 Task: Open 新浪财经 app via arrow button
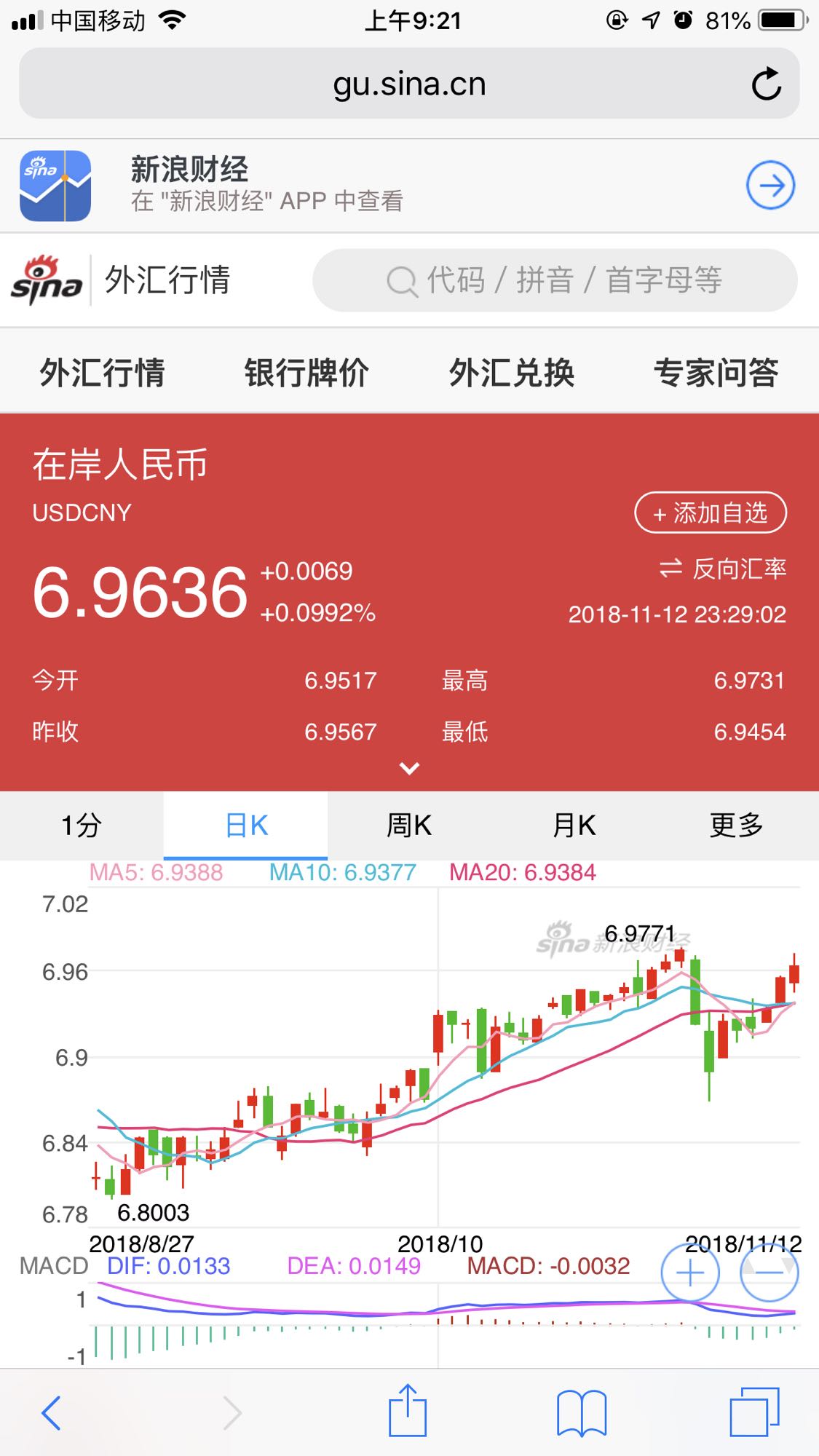coord(771,186)
